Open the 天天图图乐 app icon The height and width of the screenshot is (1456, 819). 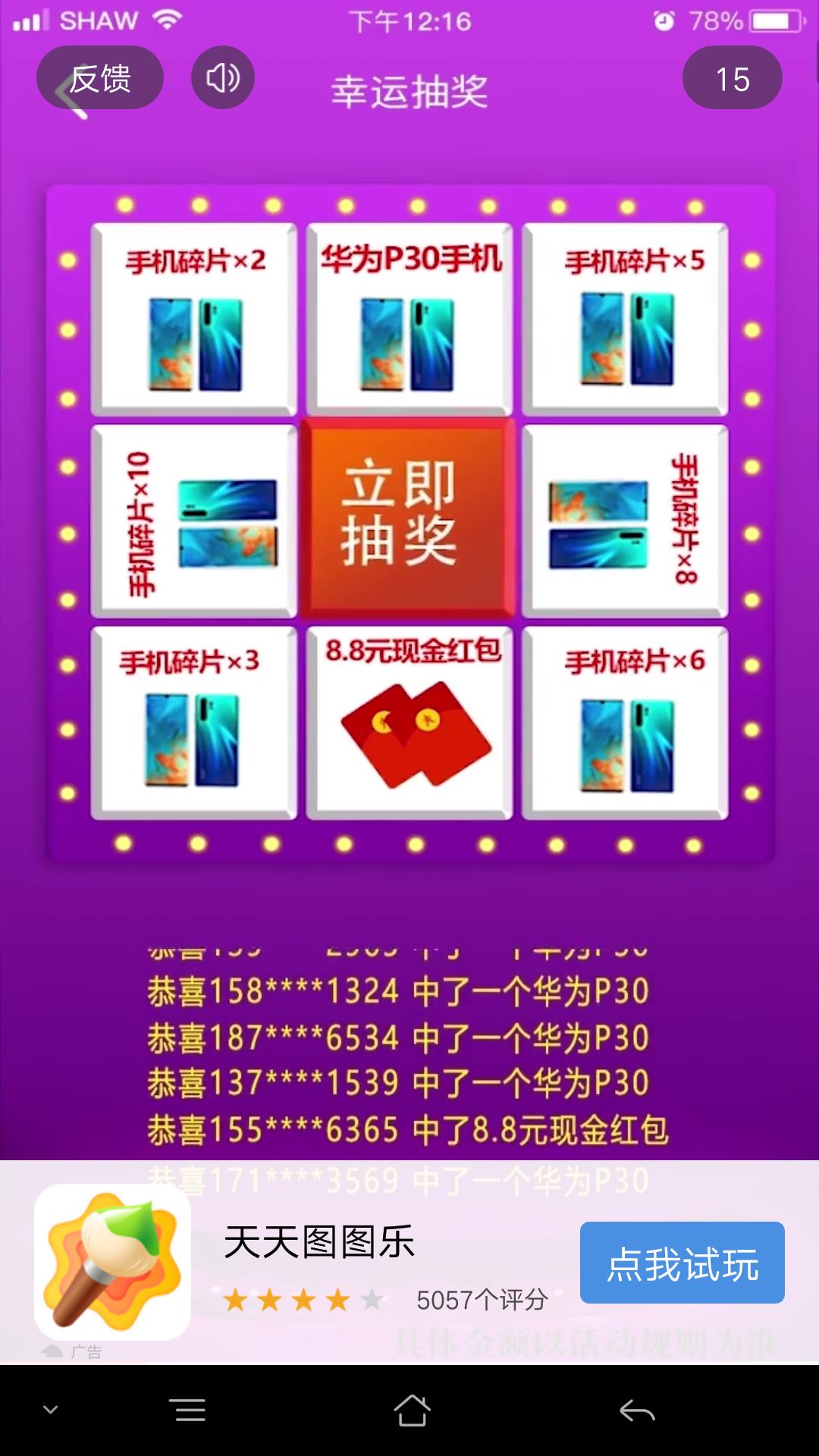tap(112, 1262)
